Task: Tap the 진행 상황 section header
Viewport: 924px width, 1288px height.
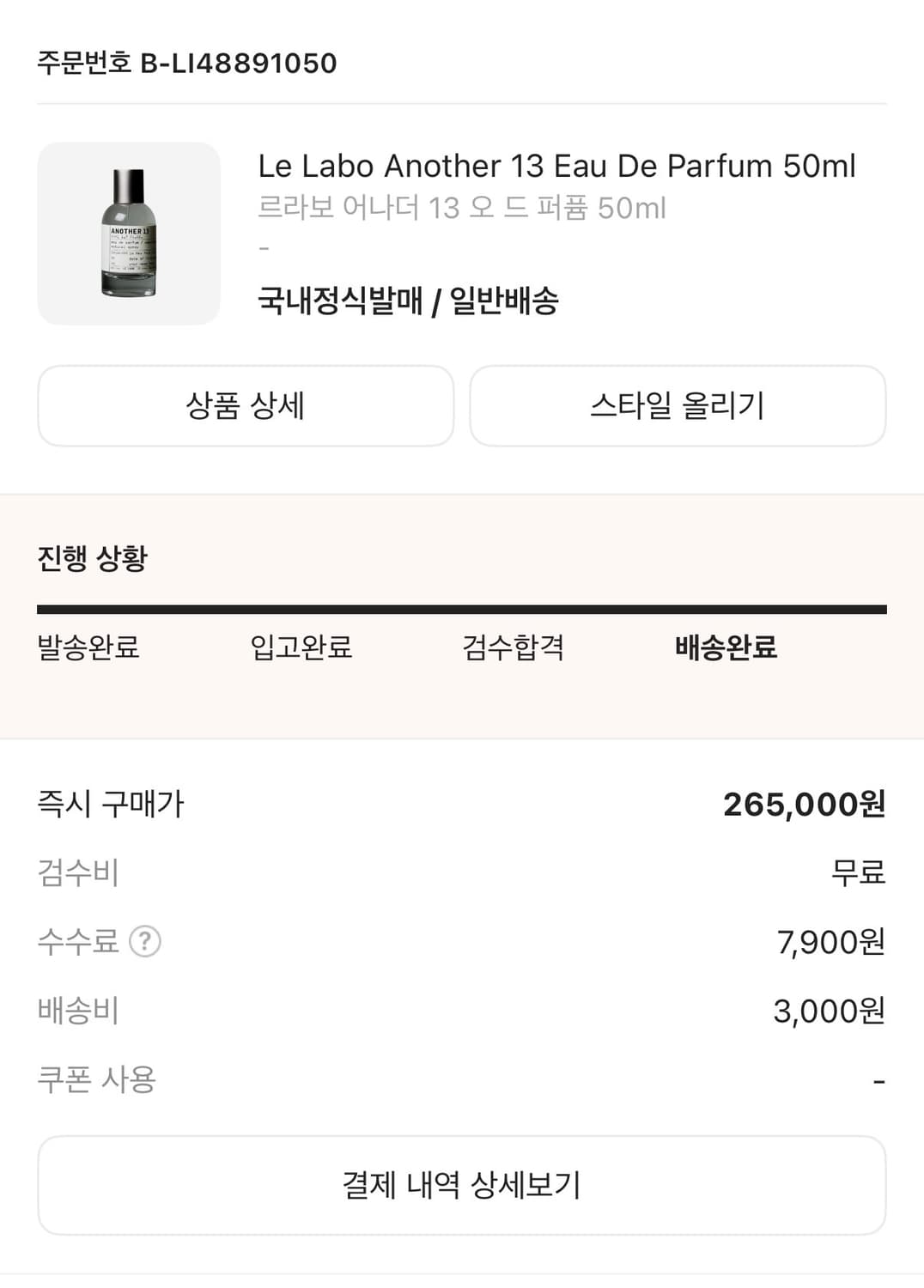Action: [x=93, y=556]
